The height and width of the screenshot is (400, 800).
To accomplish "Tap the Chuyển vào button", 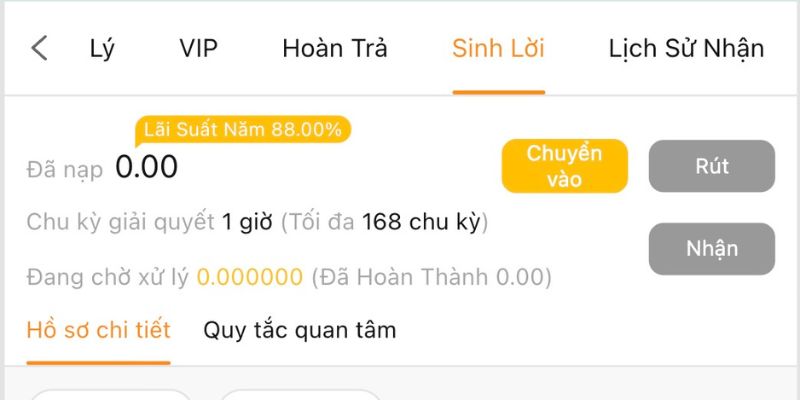I will pyautogui.click(x=565, y=166).
